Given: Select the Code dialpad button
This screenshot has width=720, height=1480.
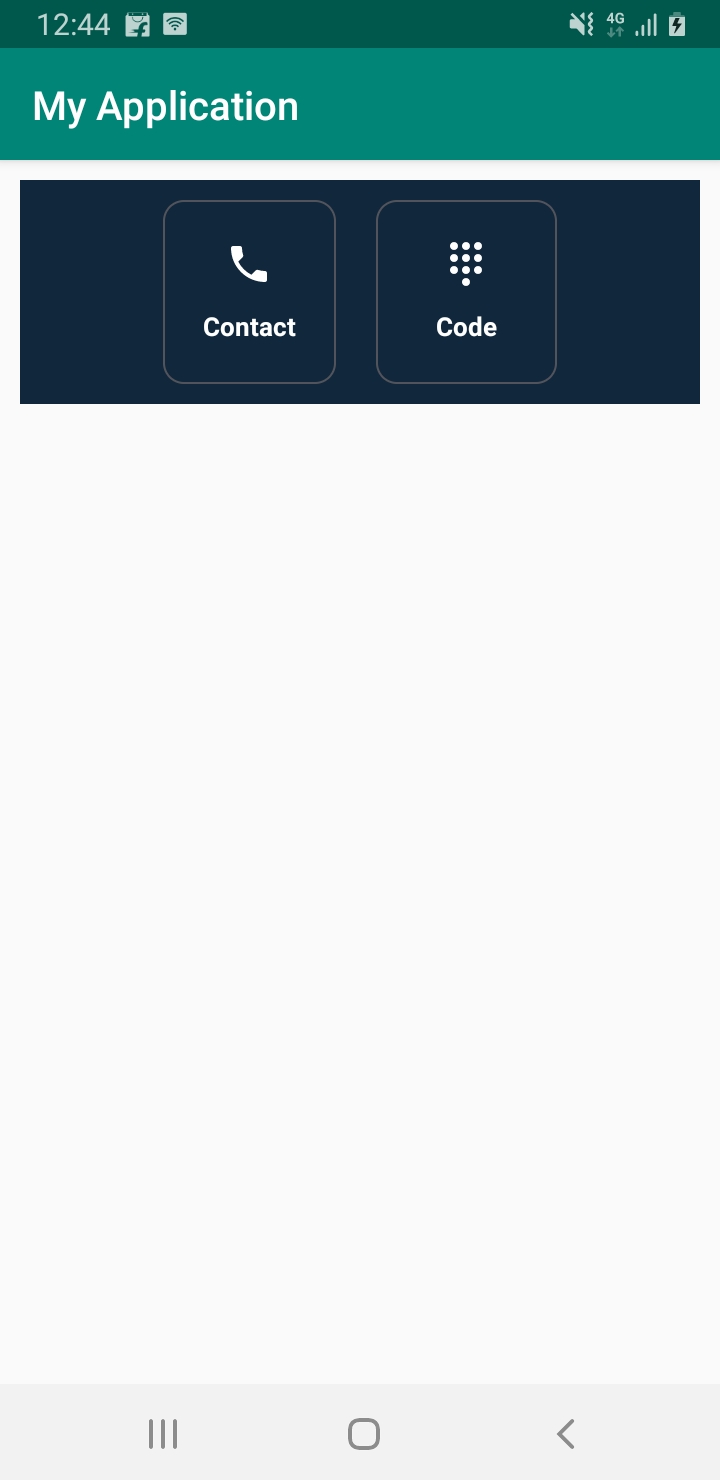Looking at the screenshot, I should pos(466,292).
